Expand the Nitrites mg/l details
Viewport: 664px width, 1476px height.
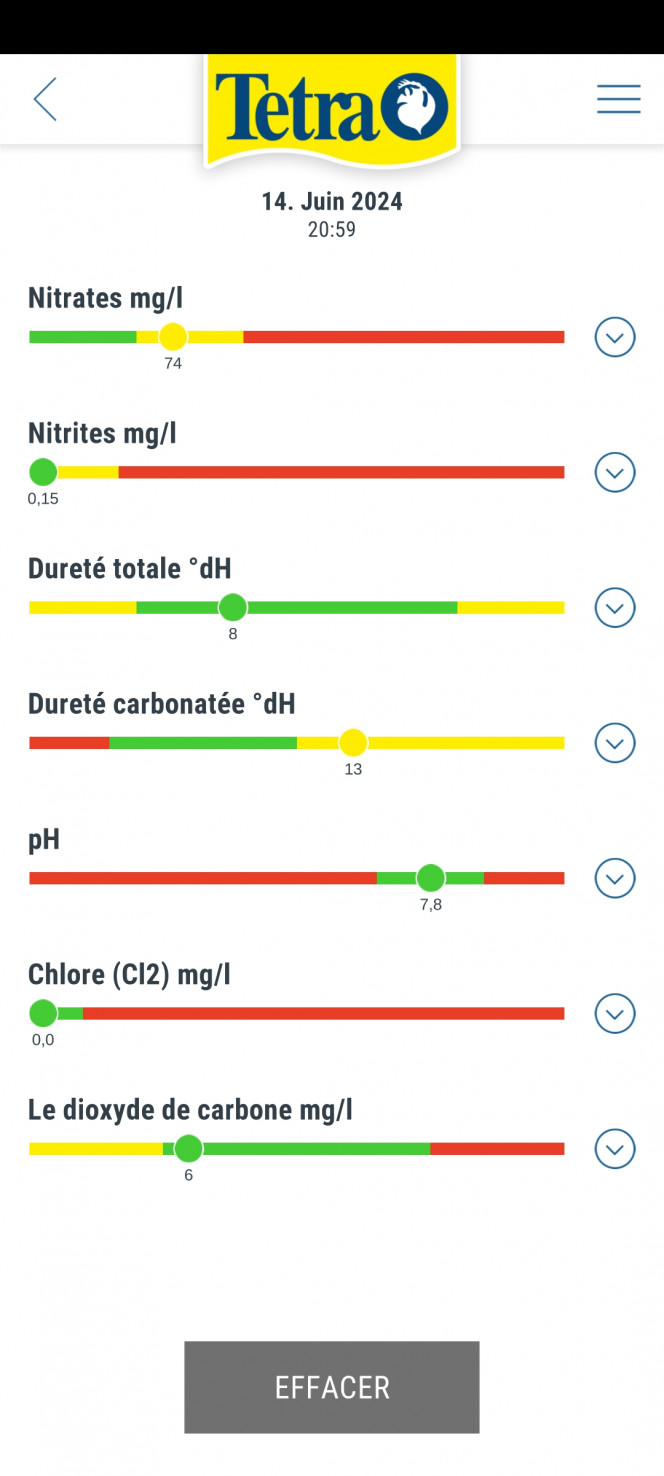615,472
